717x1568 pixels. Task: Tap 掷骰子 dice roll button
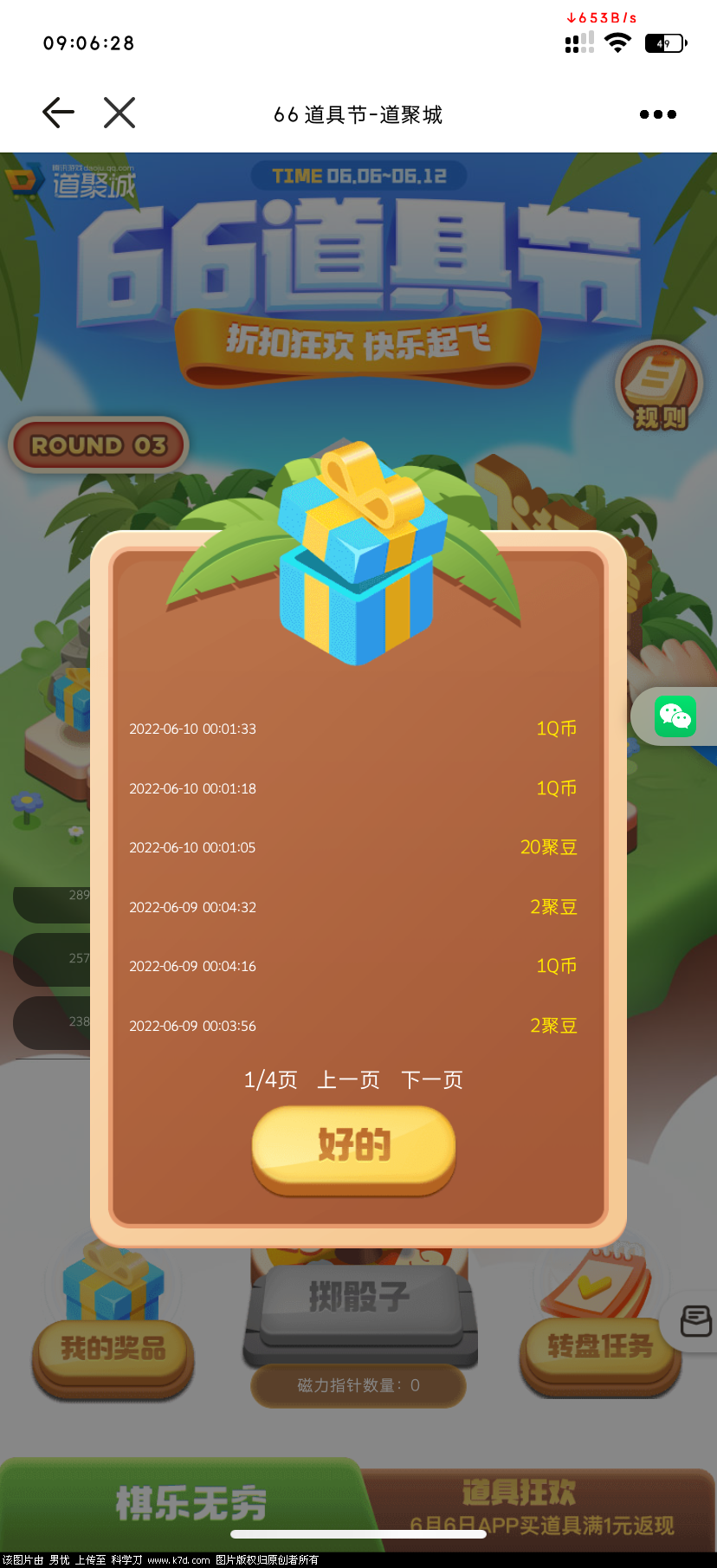[358, 1299]
